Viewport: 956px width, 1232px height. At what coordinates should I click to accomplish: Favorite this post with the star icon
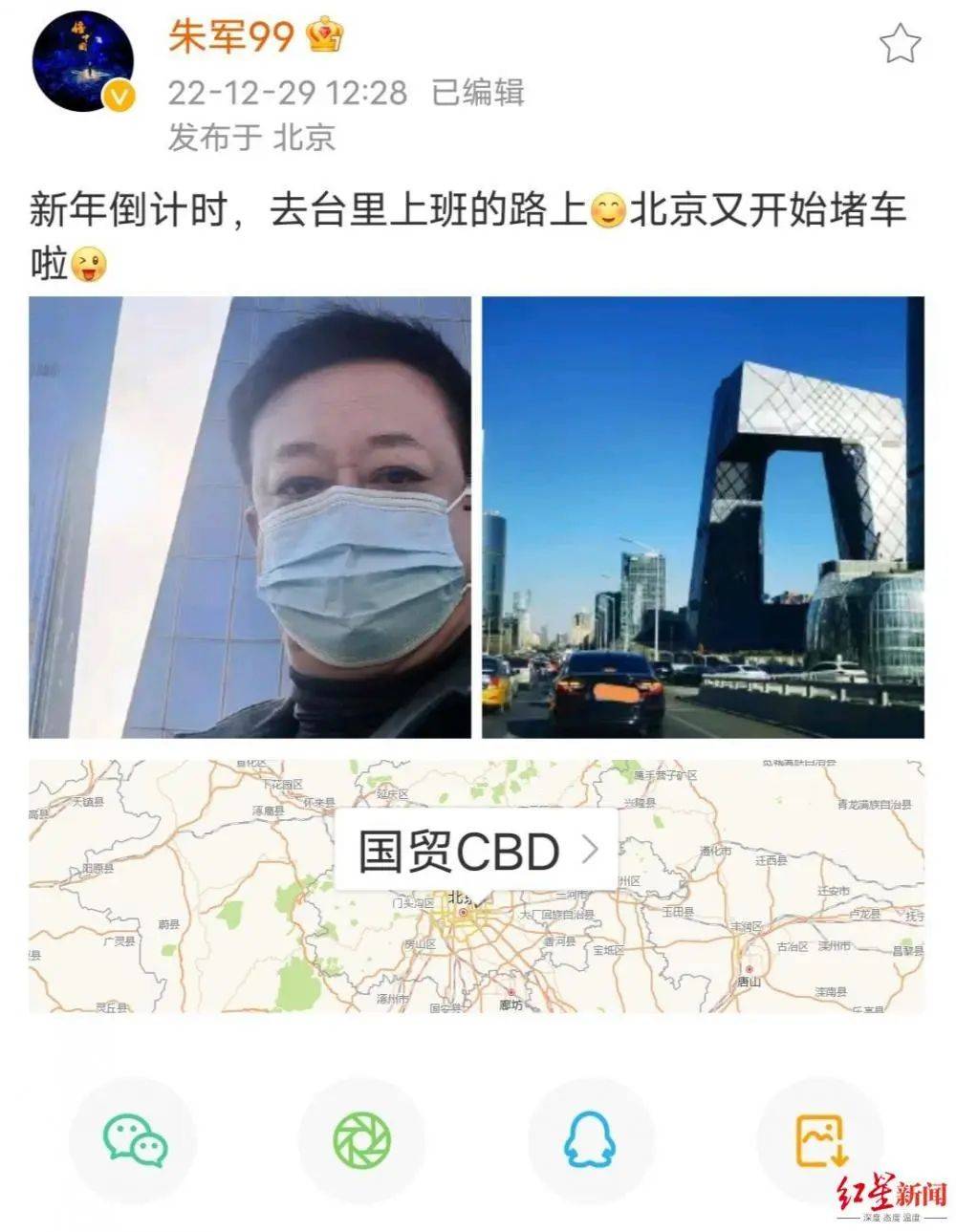(899, 44)
